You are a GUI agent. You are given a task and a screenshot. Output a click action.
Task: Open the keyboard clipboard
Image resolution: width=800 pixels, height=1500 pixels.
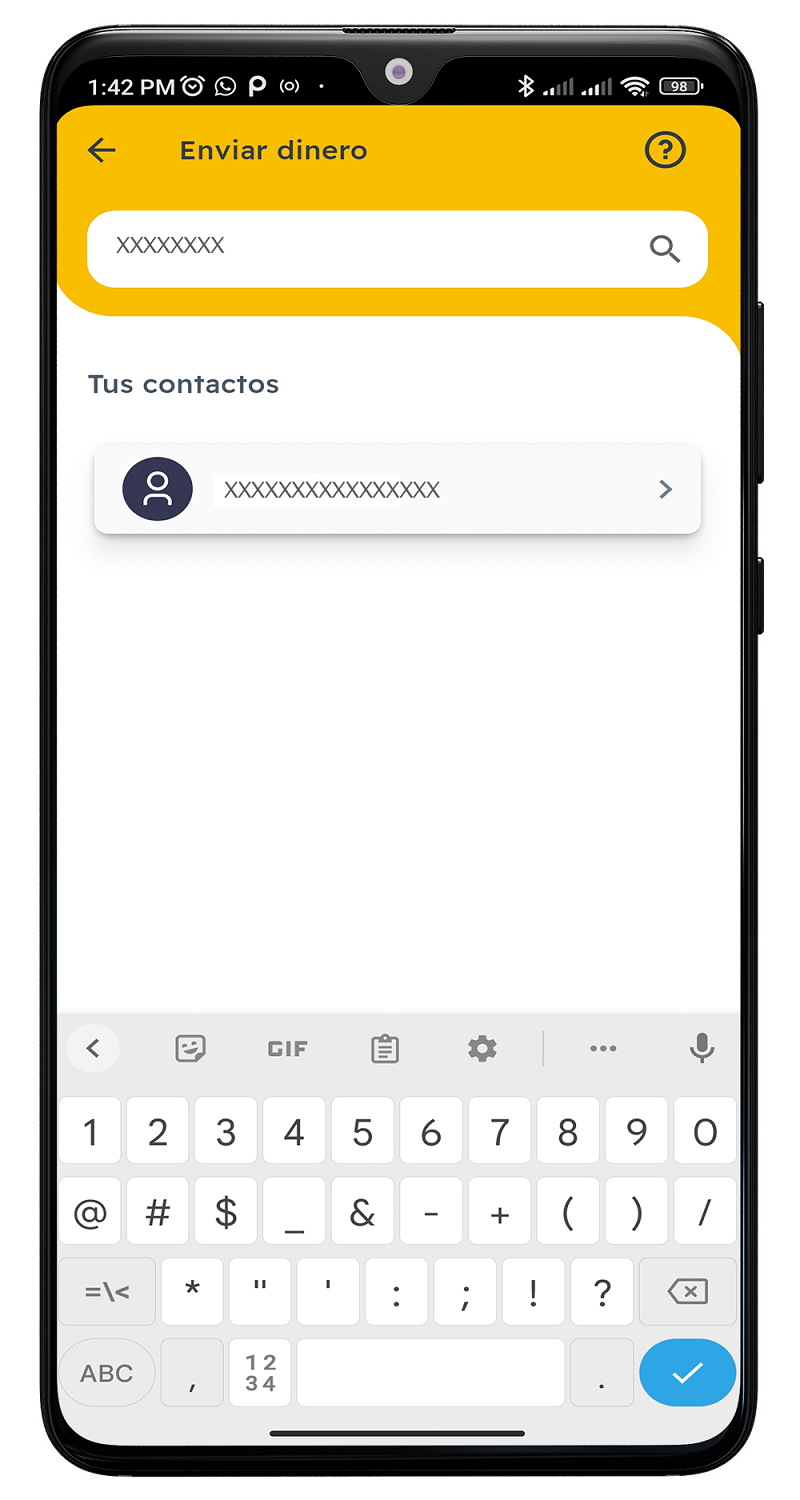384,1048
